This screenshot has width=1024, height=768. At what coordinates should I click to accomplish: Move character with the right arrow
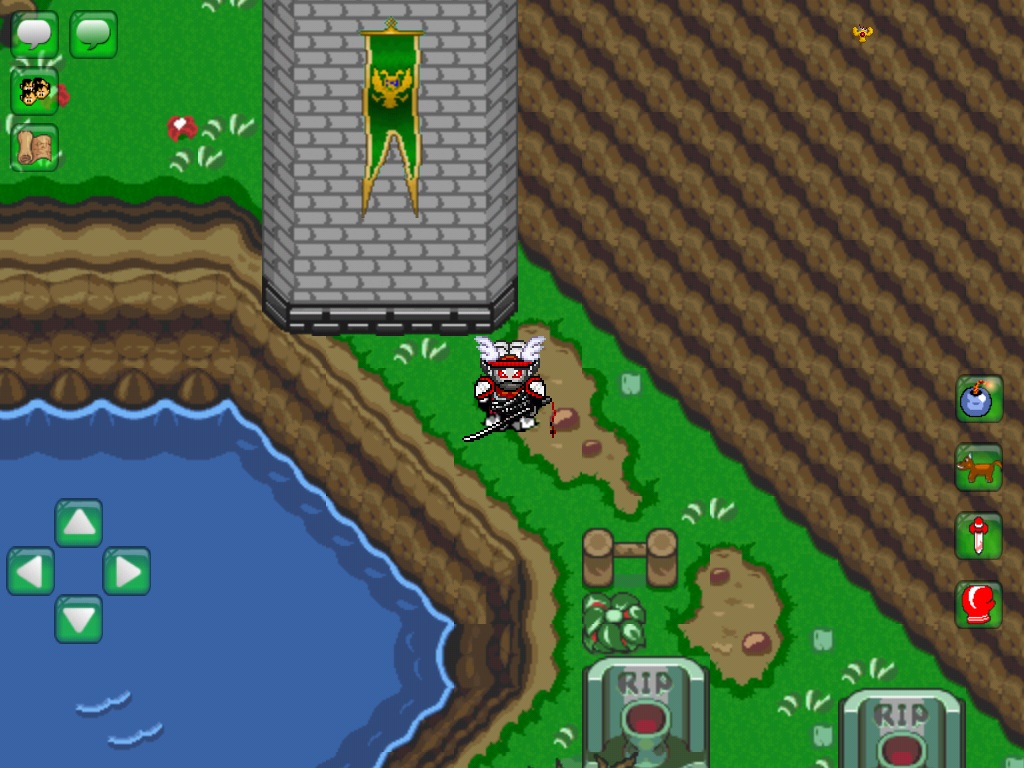tap(127, 571)
